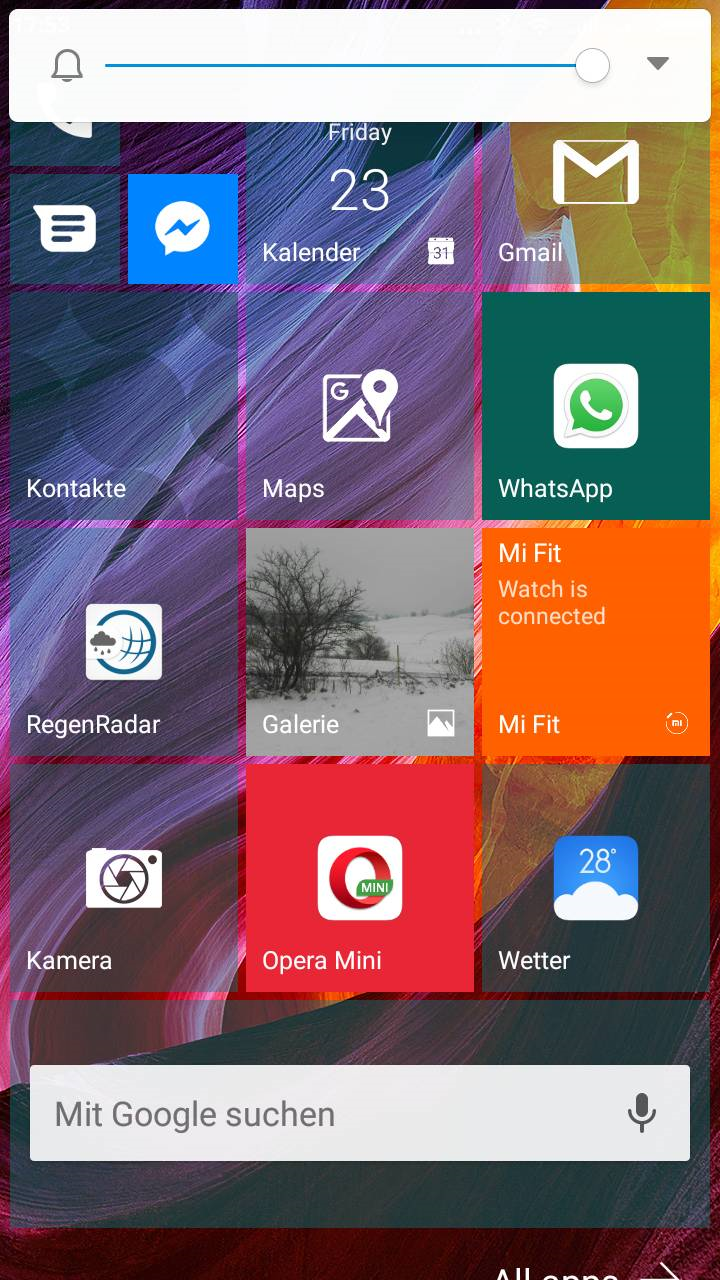Open the messaging app tile
The image size is (720, 1280).
[x=65, y=229]
